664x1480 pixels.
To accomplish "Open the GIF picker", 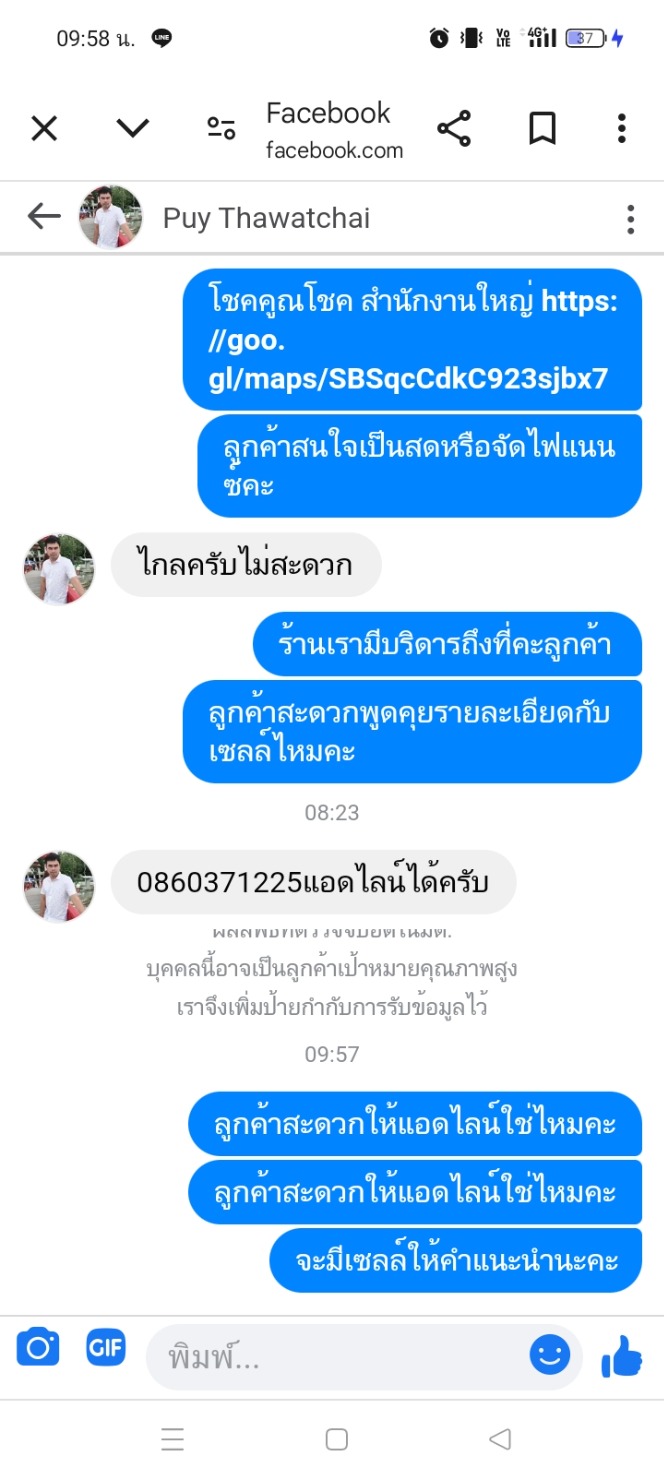I will click(105, 1348).
